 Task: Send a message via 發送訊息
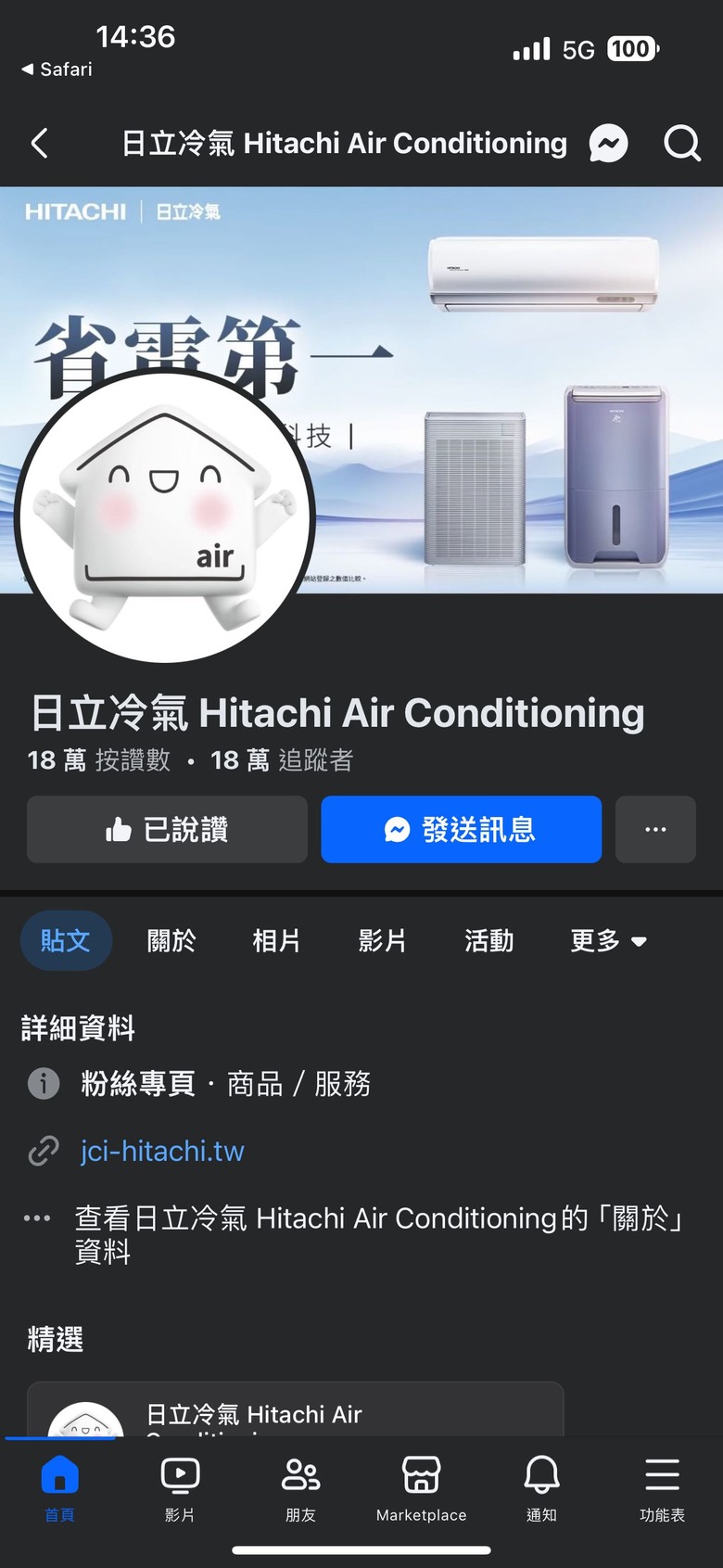pos(461,830)
